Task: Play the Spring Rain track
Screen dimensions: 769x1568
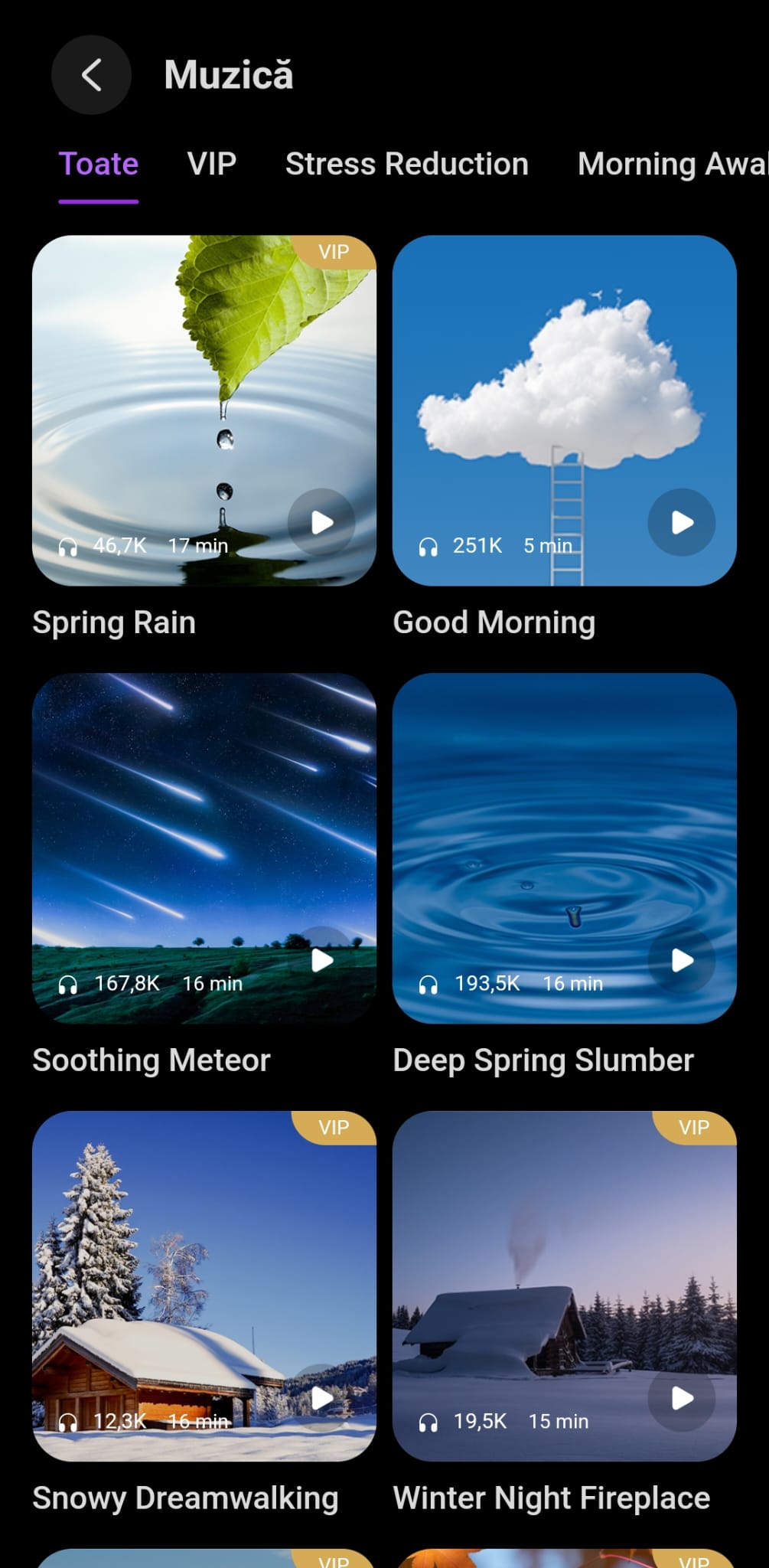Action: pos(322,522)
